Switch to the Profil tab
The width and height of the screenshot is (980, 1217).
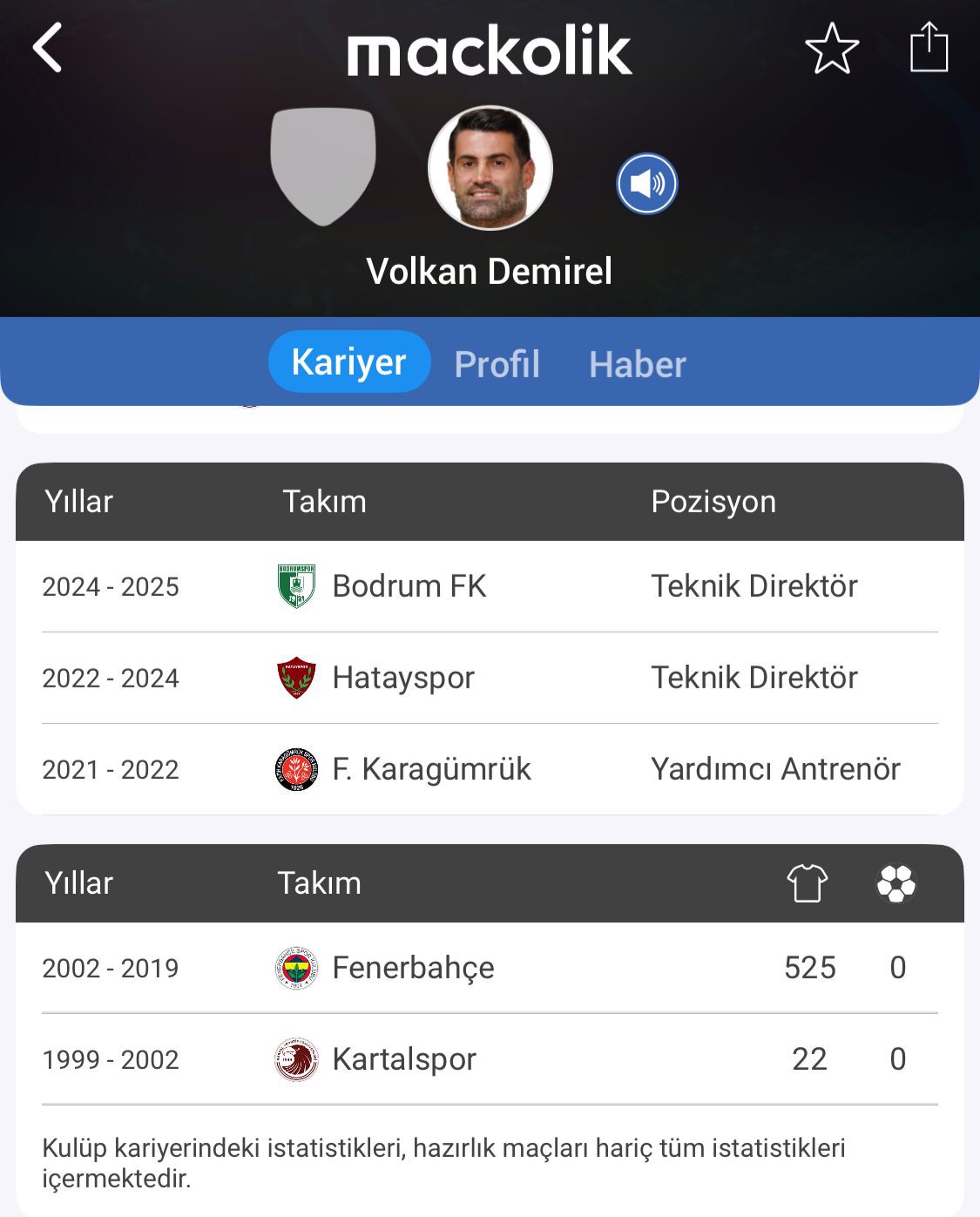coord(497,364)
